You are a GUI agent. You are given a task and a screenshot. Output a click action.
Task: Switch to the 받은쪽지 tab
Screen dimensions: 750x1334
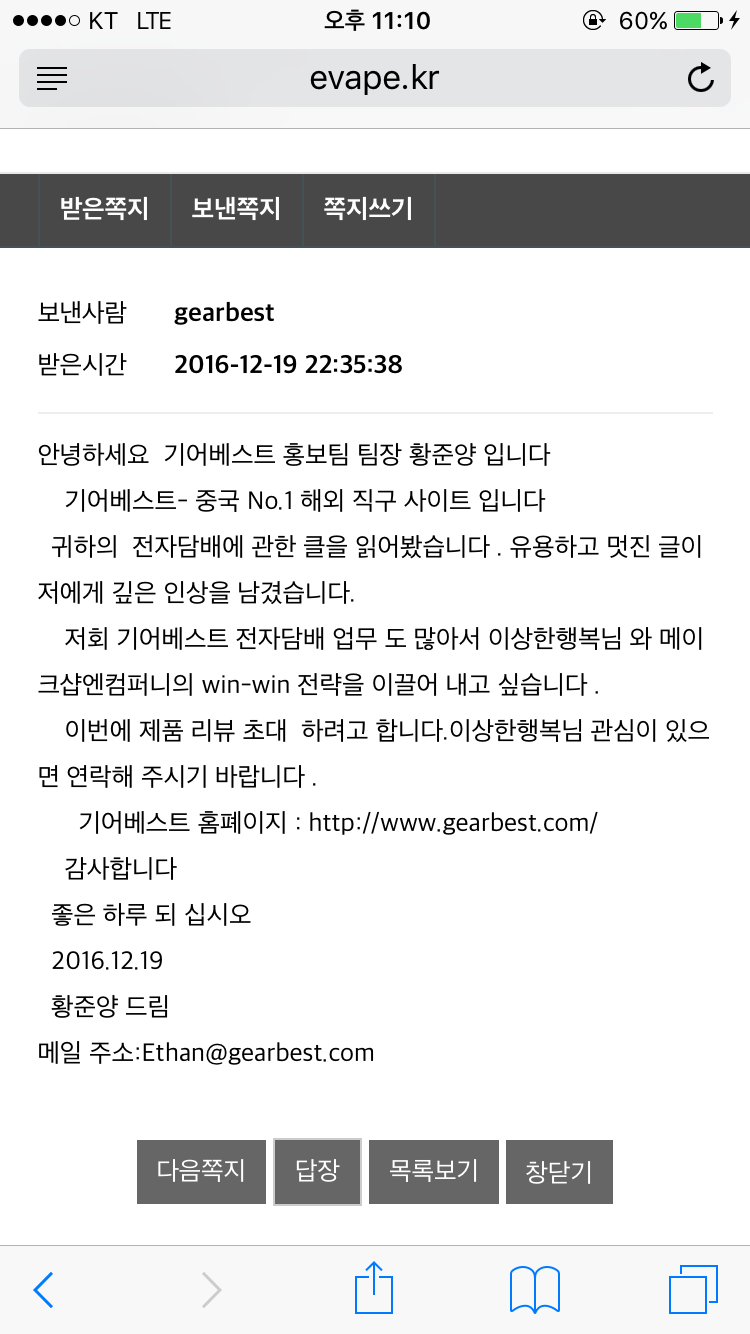(104, 209)
